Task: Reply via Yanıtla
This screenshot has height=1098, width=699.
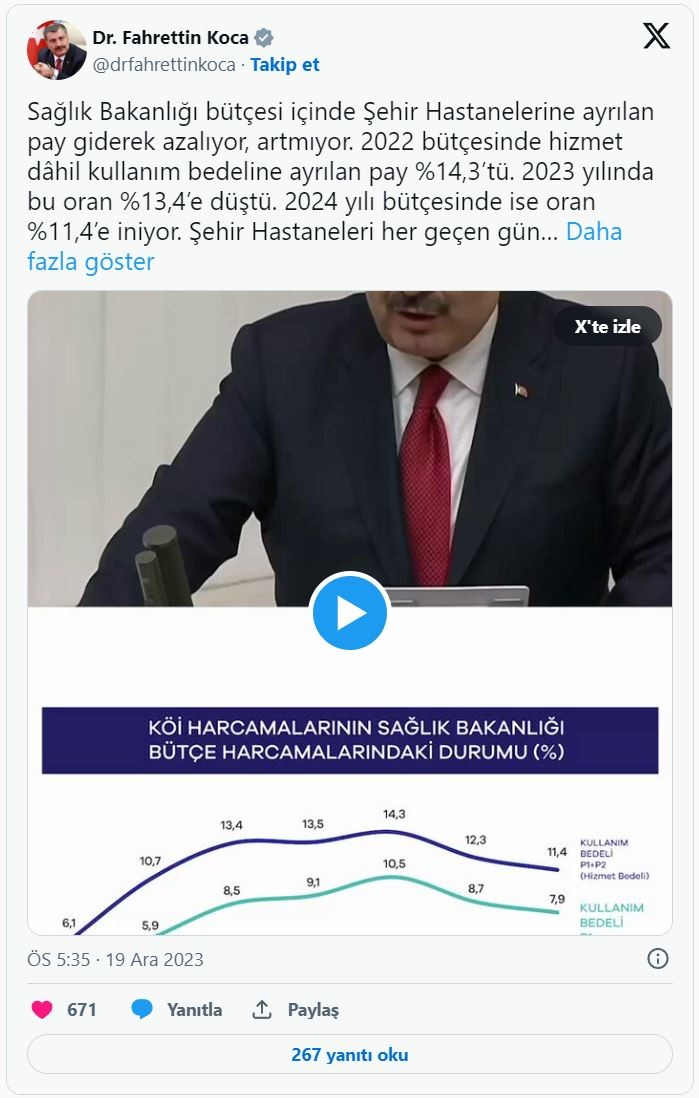Action: (177, 1010)
